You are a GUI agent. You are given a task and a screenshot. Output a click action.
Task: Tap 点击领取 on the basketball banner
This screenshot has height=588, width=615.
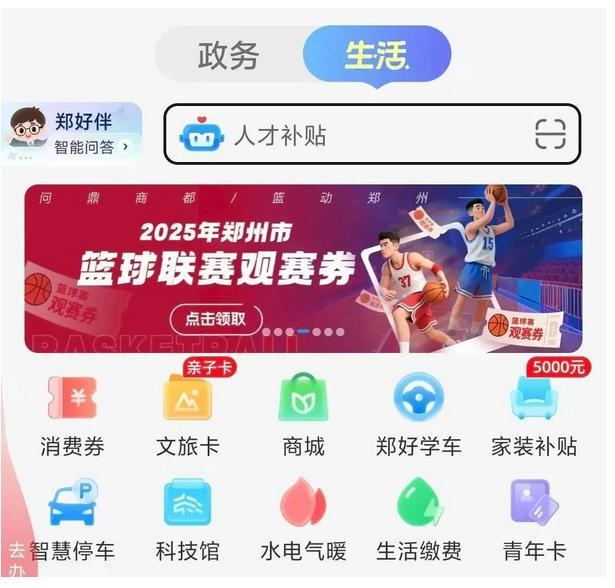click(x=216, y=319)
